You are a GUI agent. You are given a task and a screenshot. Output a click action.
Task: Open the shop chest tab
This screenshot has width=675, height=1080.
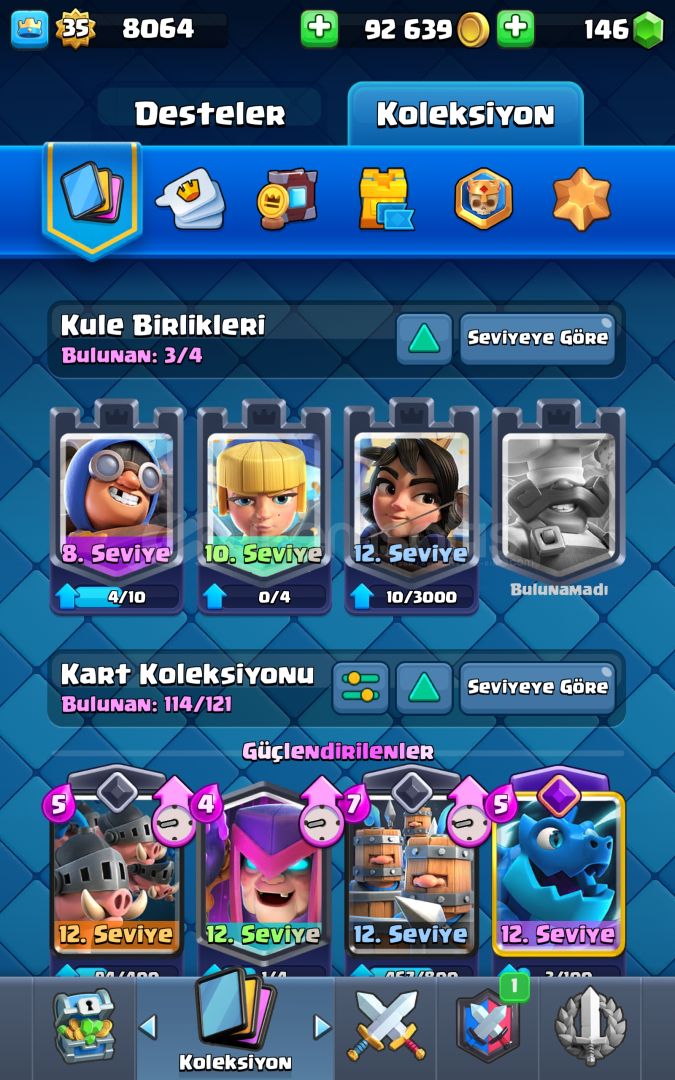84,1027
